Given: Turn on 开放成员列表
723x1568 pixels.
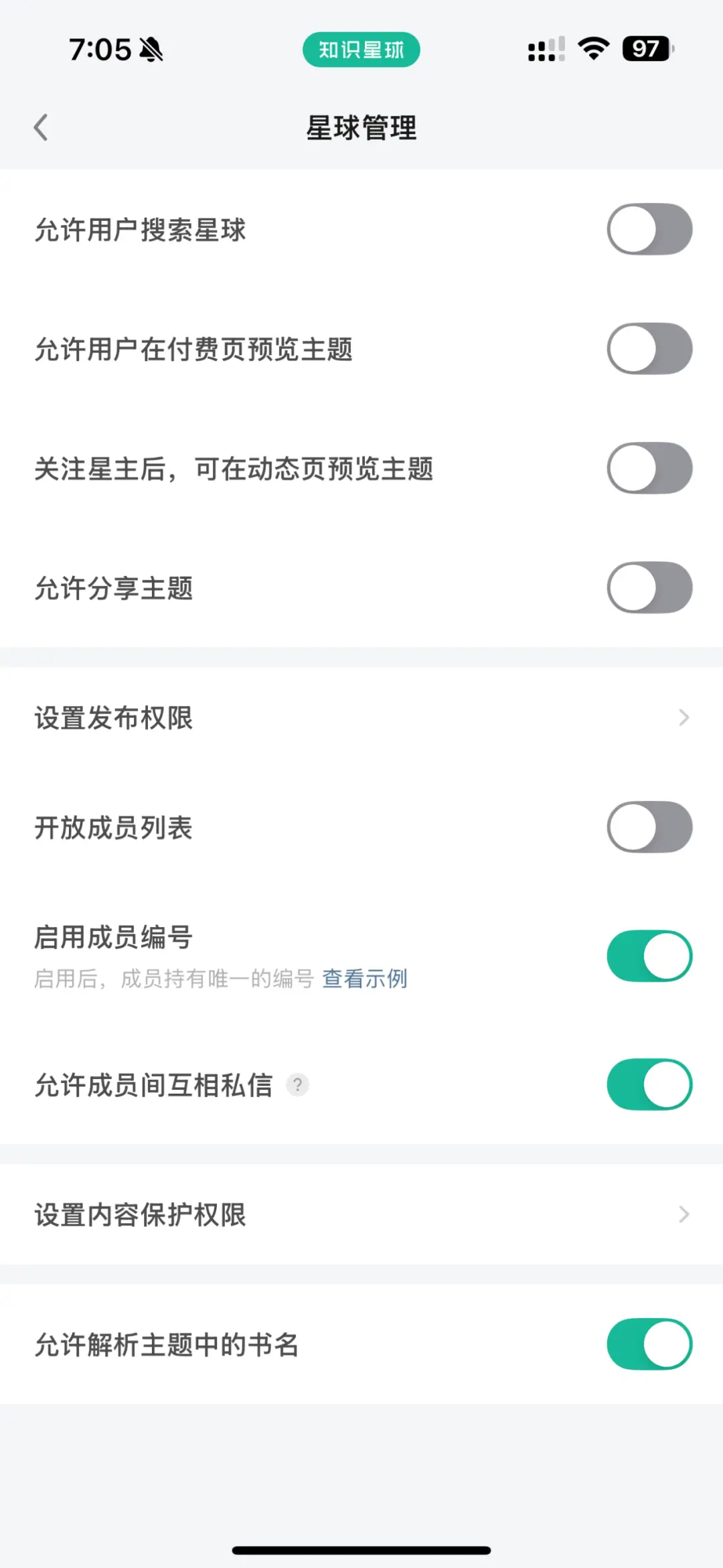Looking at the screenshot, I should pos(649,827).
